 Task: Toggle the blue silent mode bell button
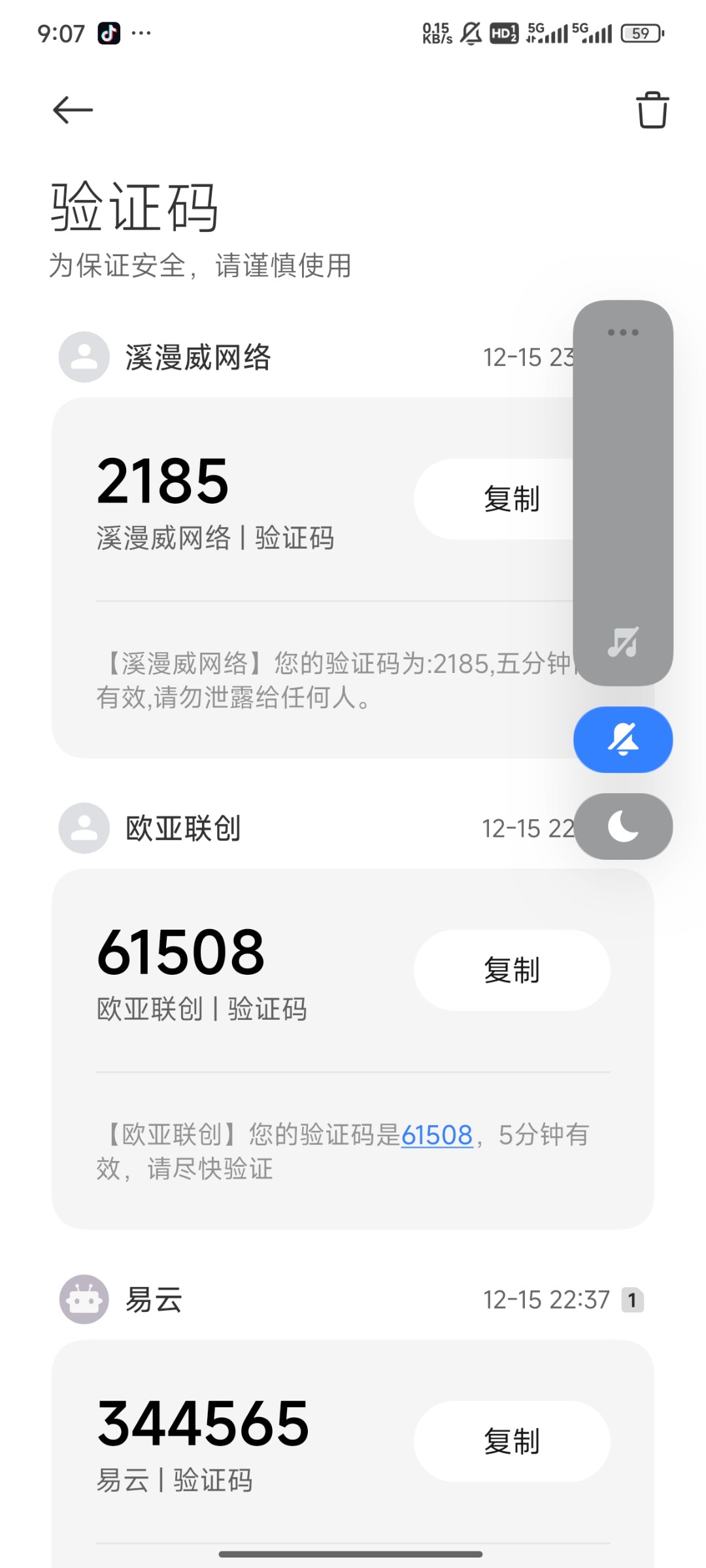click(623, 740)
